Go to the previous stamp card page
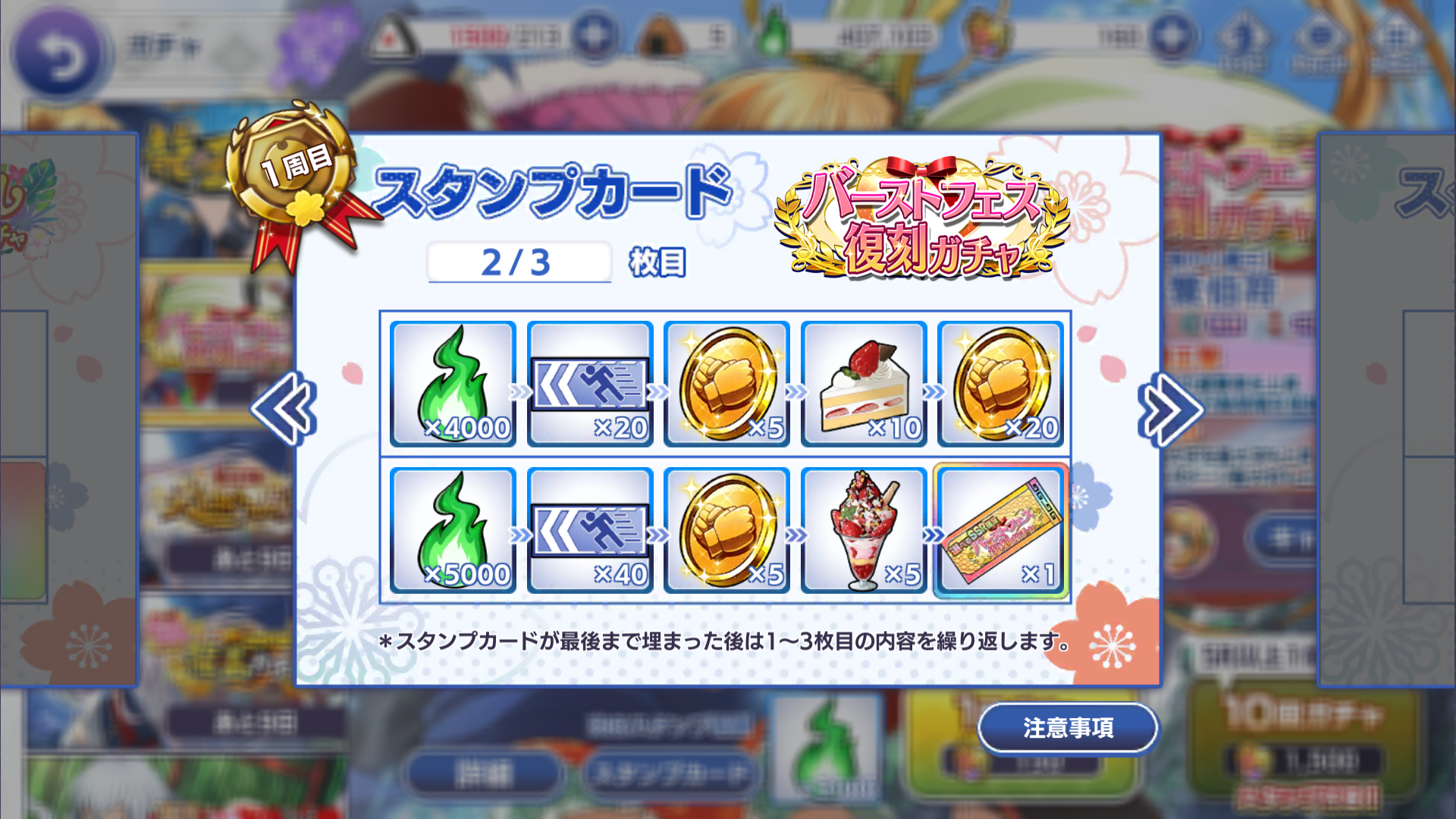The width and height of the screenshot is (1456, 819). pos(284,409)
